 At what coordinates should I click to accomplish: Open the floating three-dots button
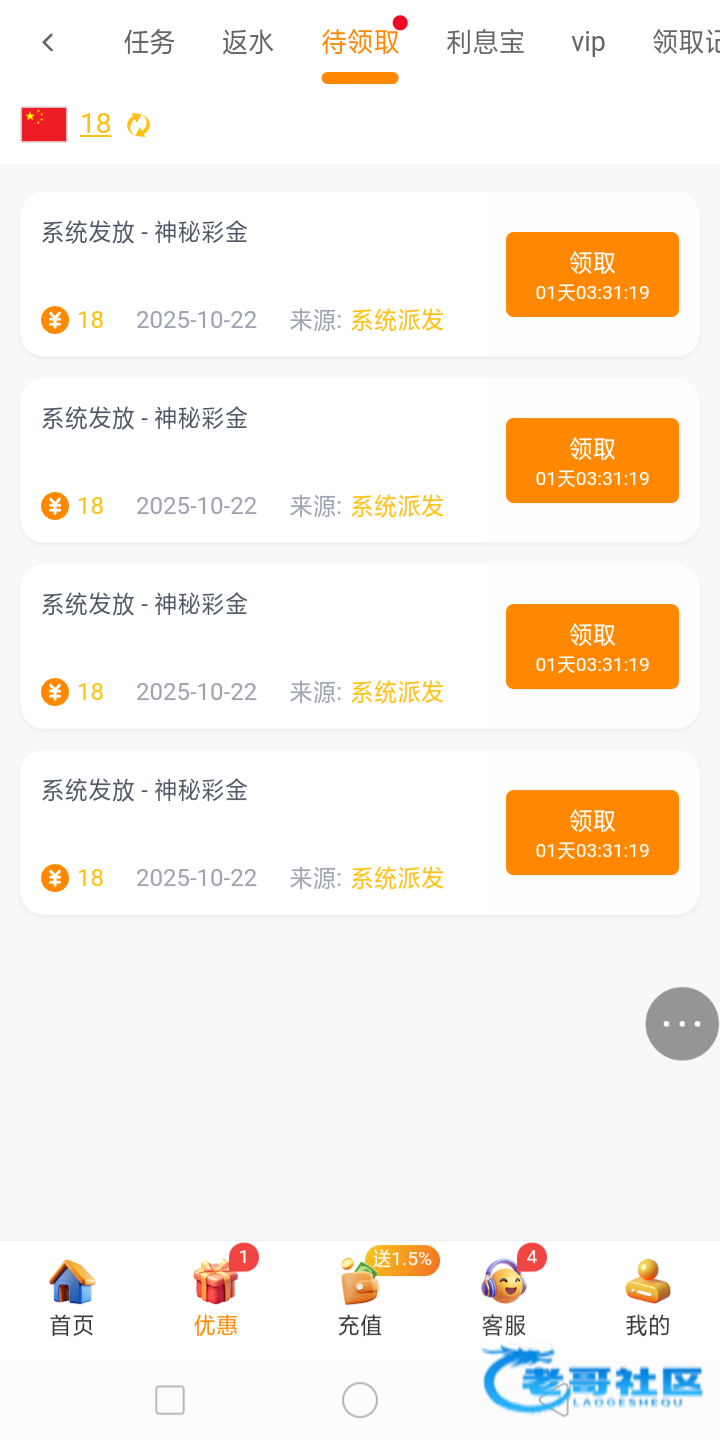point(682,1023)
